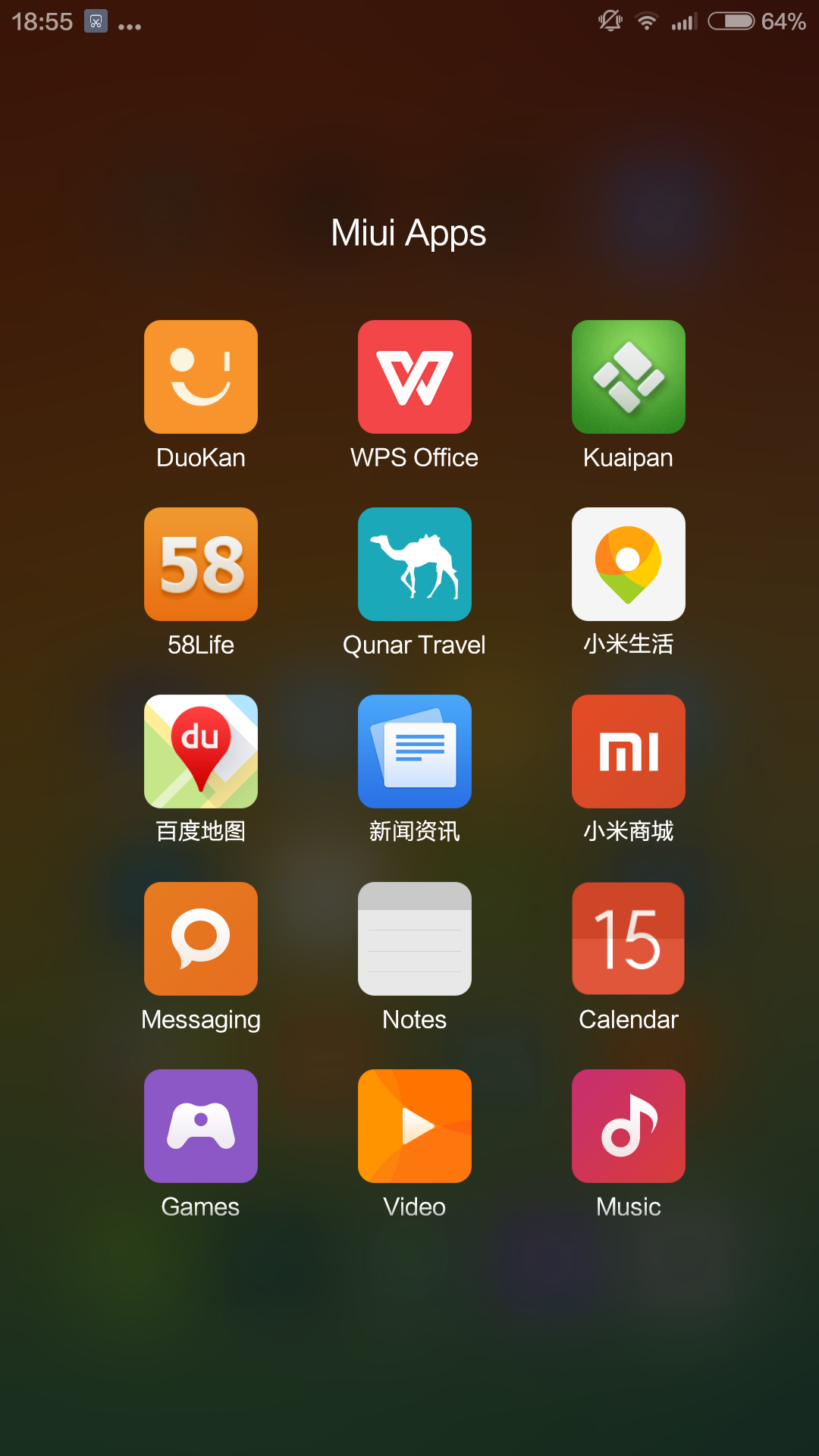
Task: Open the Music app
Action: point(629,1126)
